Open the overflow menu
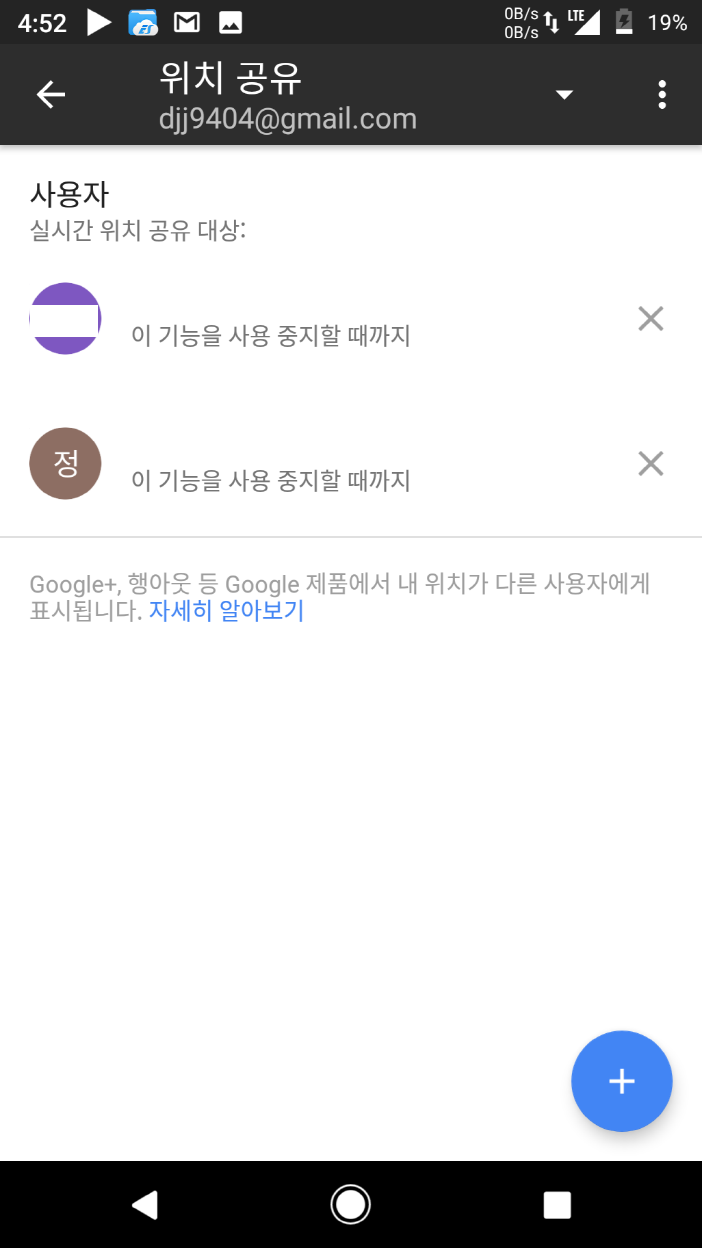Viewport: 702px width, 1248px height. tap(662, 95)
